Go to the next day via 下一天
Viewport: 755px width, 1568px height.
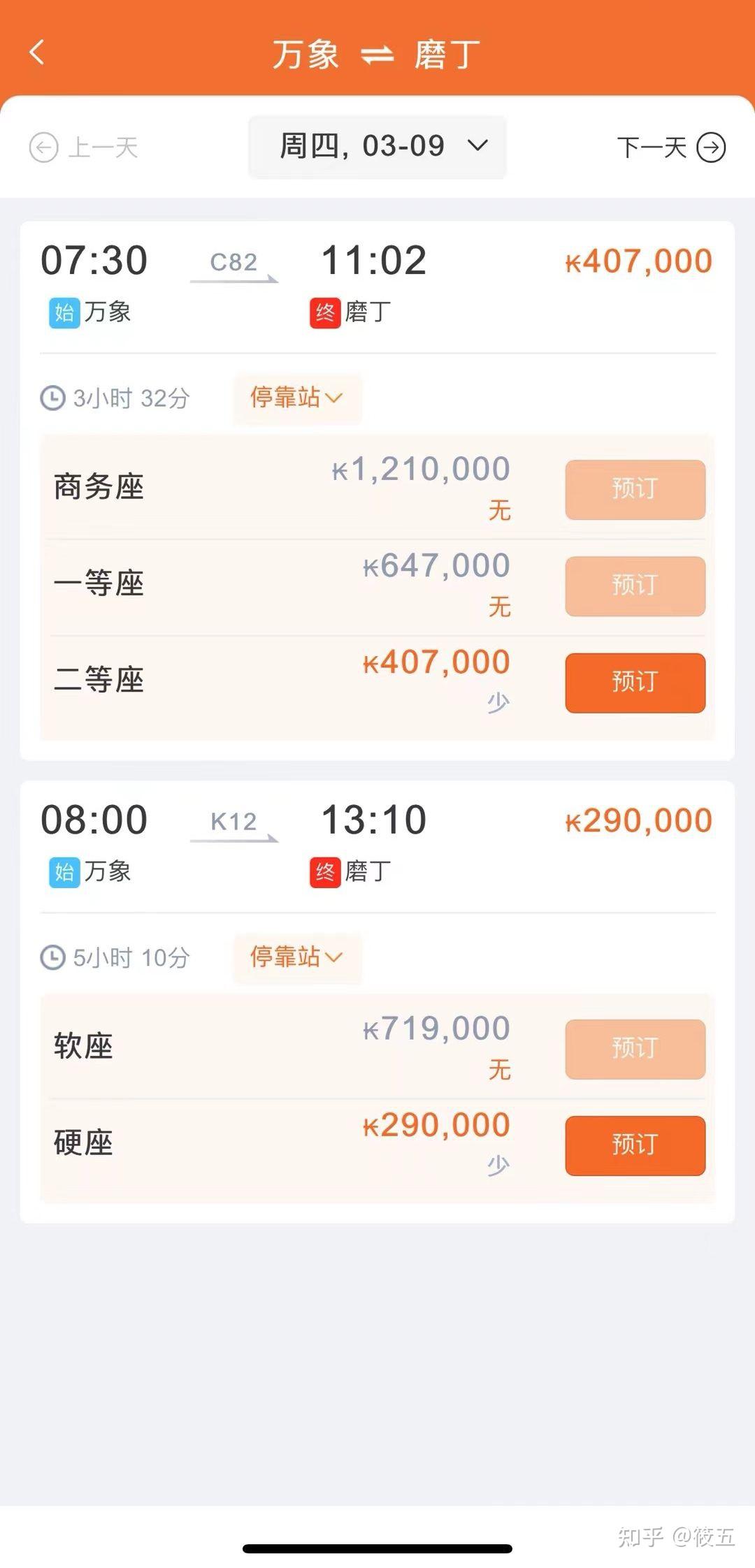650,147
